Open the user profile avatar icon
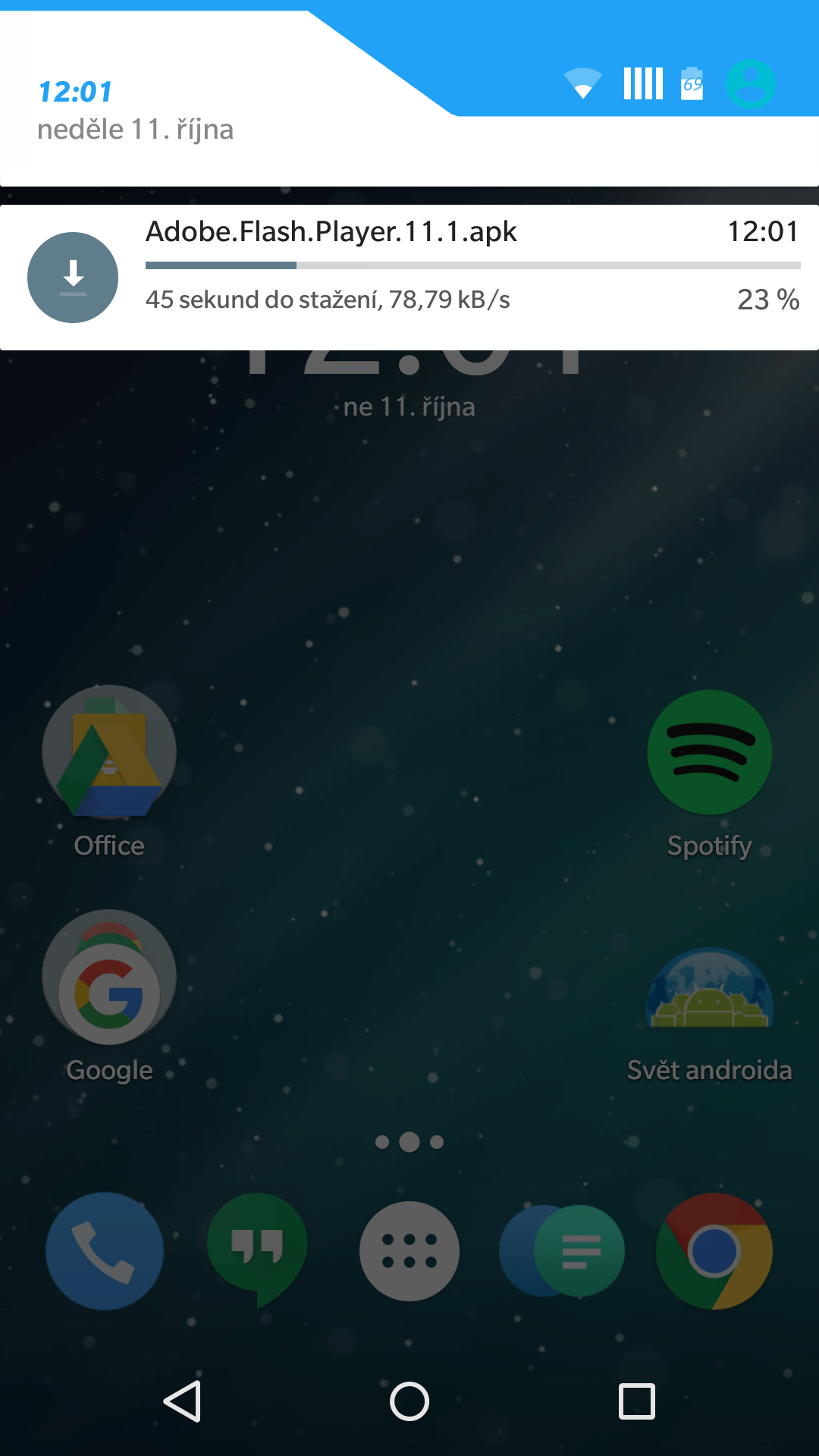The image size is (819, 1456). (x=750, y=83)
